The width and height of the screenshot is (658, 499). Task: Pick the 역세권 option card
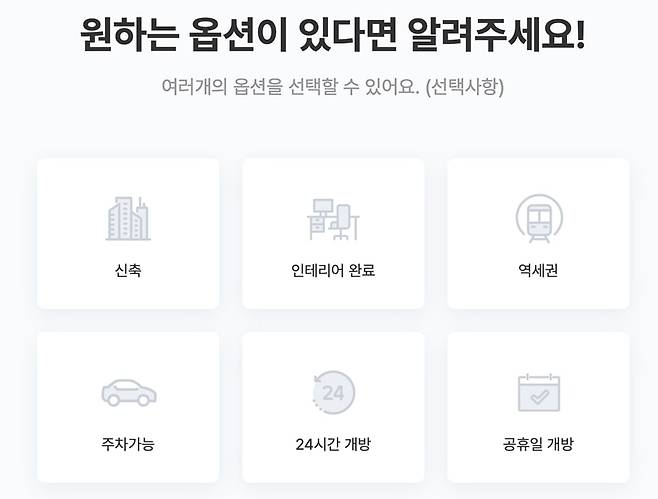(x=538, y=234)
